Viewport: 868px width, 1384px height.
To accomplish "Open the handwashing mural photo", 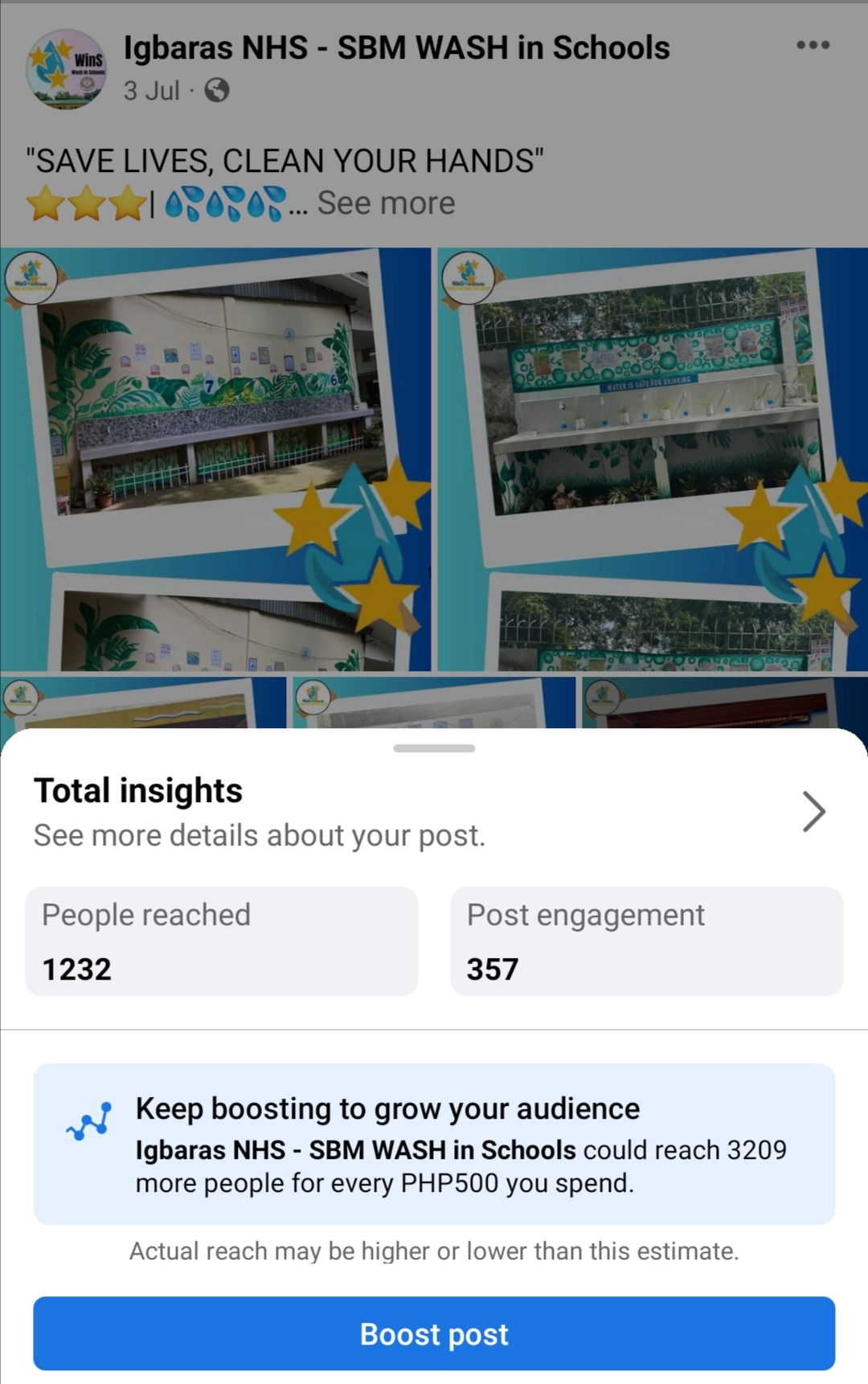I will pos(215,458).
